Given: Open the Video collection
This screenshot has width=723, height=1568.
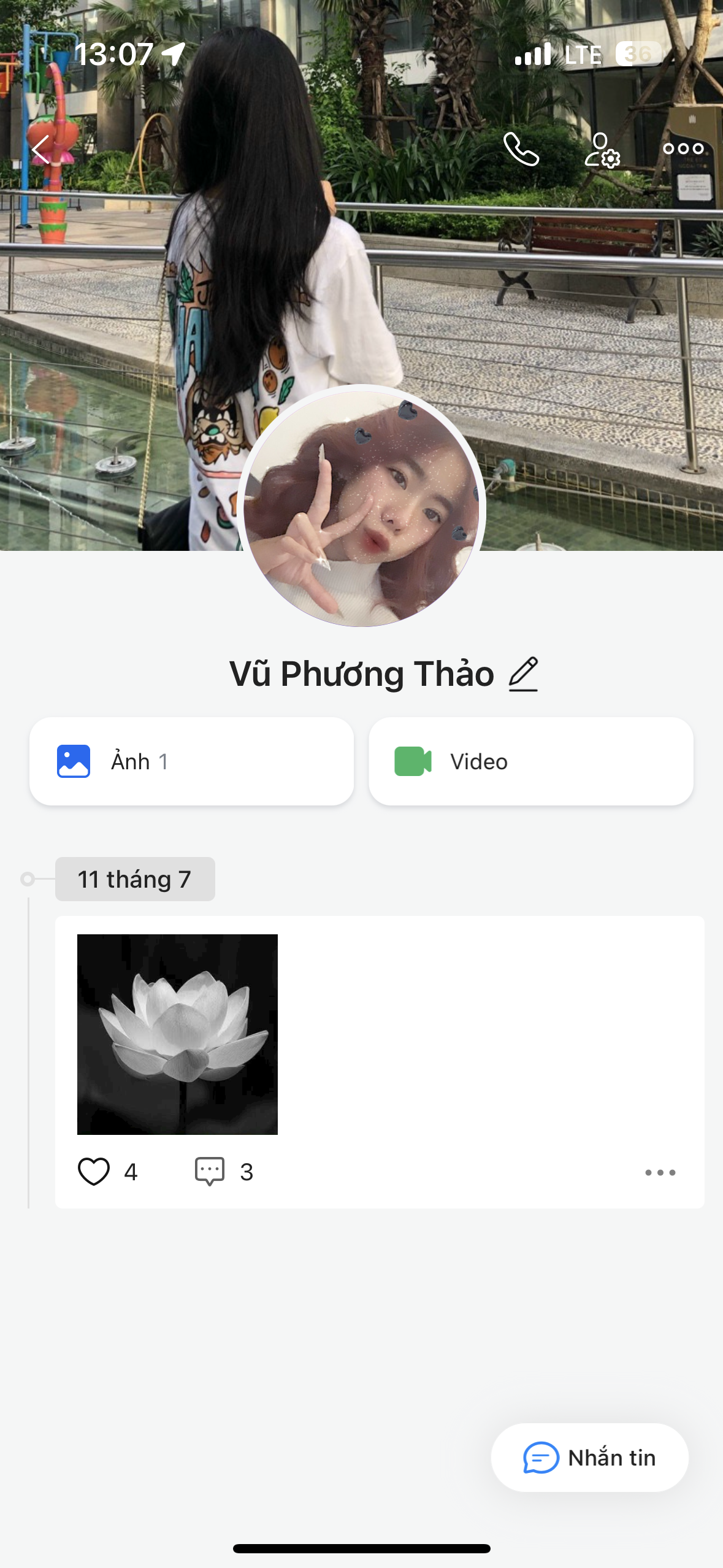Looking at the screenshot, I should [530, 761].
